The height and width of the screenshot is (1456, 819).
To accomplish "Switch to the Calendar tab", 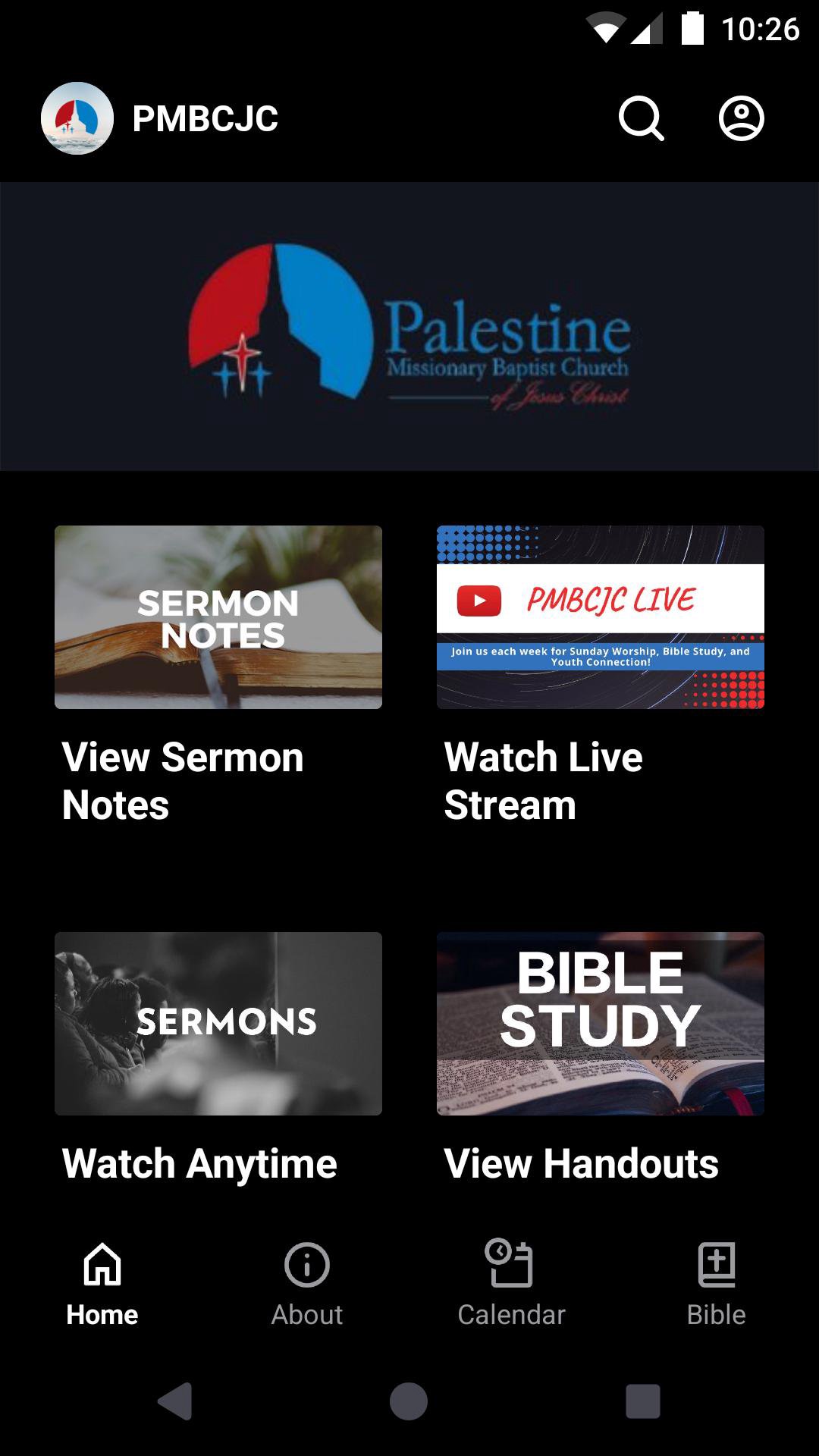I will [512, 1283].
